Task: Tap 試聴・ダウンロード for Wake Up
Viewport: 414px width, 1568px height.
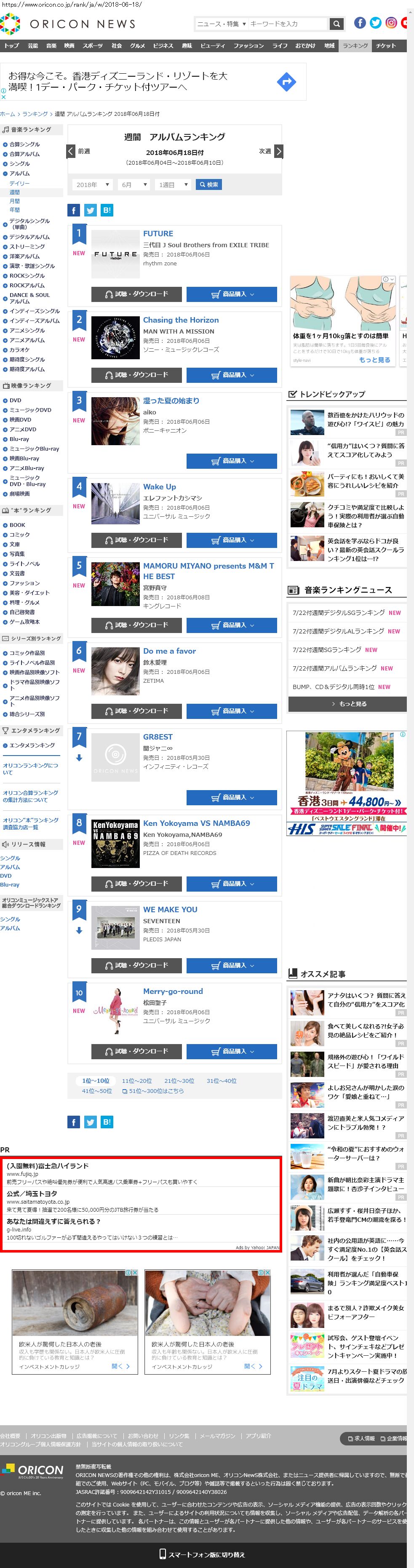Action: [x=136, y=540]
